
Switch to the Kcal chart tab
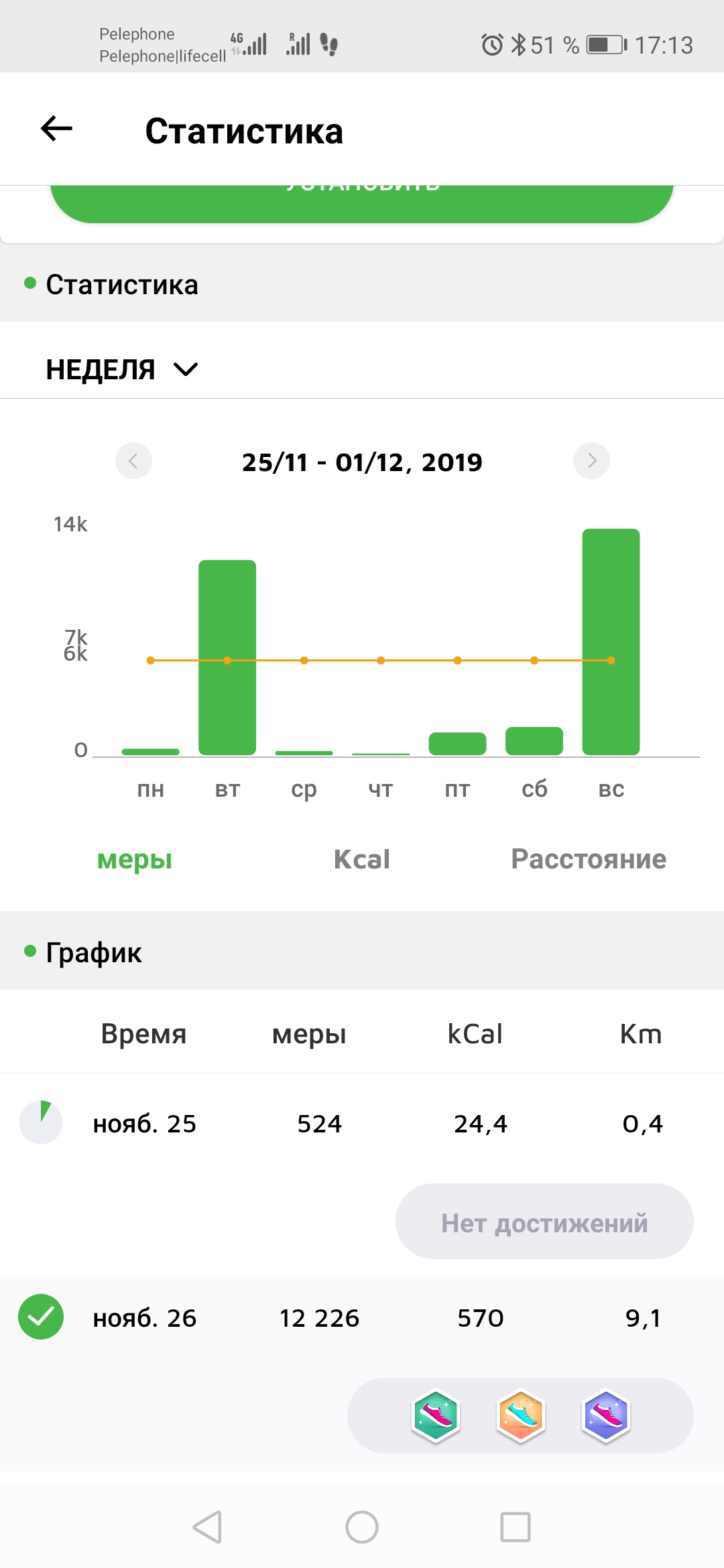pos(361,860)
